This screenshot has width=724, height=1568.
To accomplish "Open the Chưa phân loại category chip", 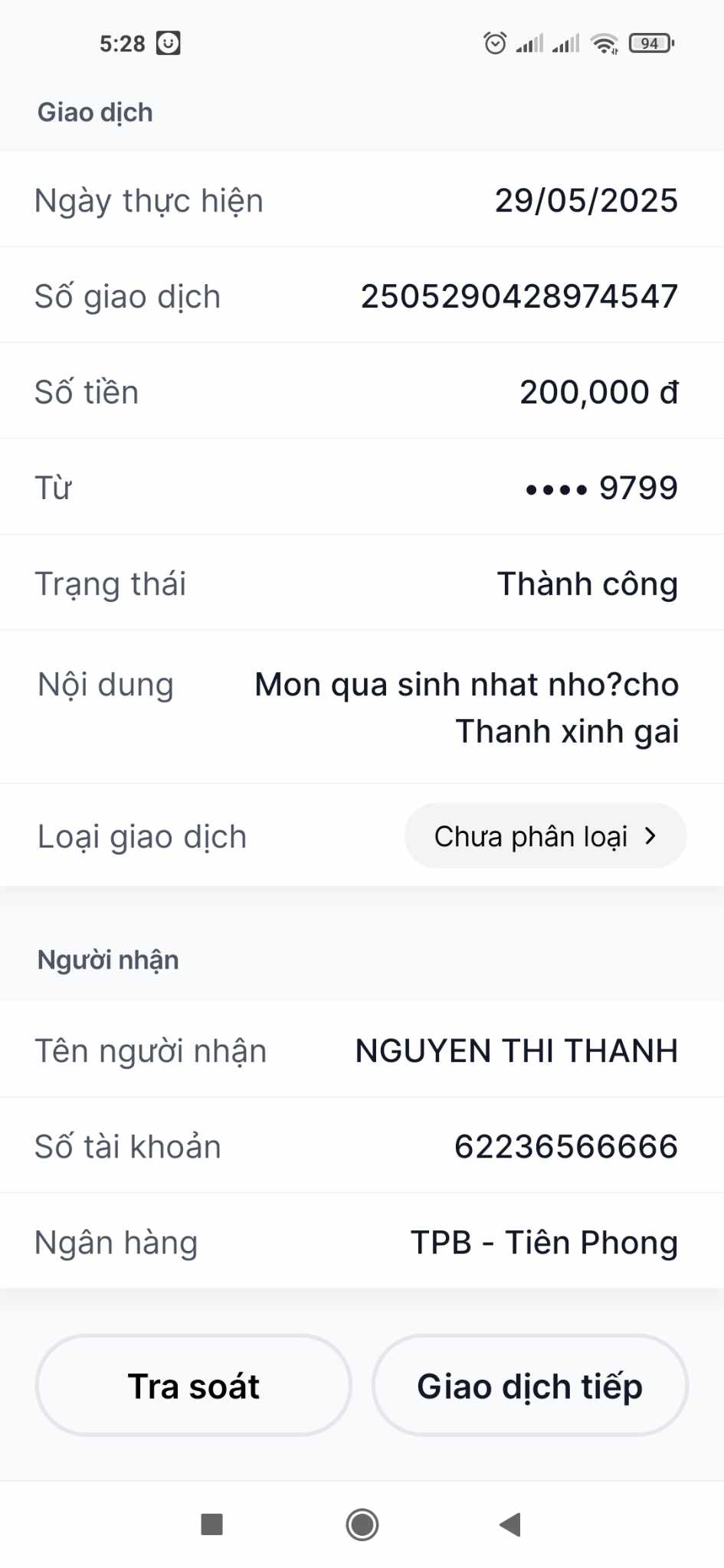I will click(x=545, y=836).
